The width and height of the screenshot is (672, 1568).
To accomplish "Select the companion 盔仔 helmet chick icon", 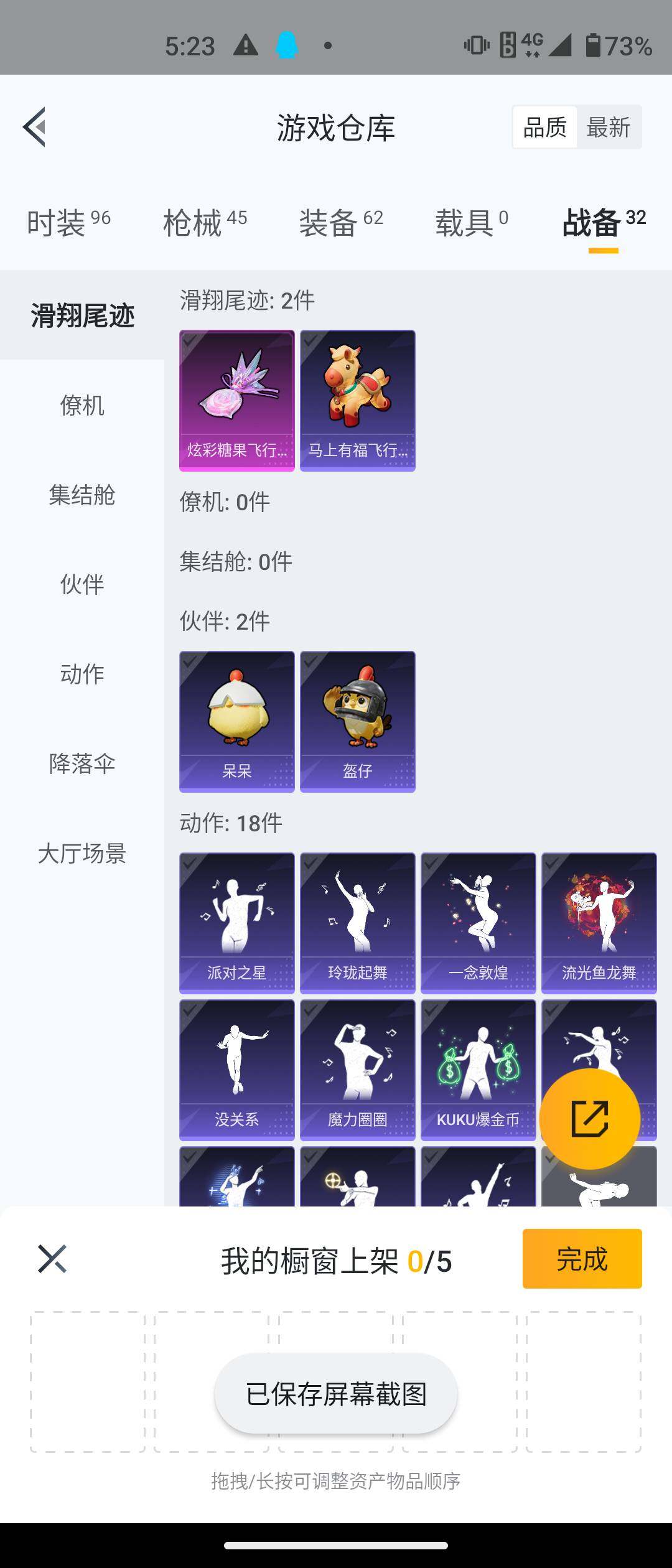I will (358, 722).
